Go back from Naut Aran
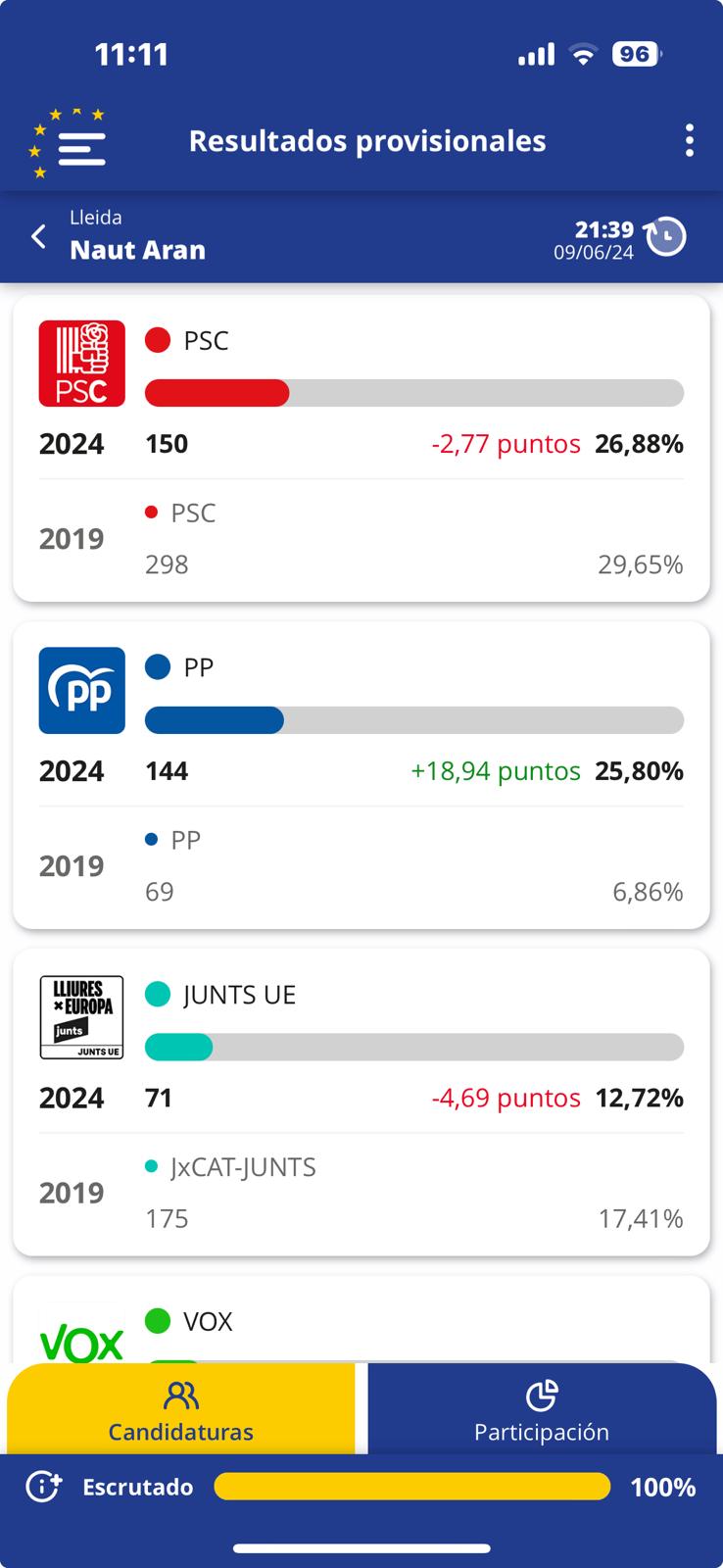 point(39,236)
